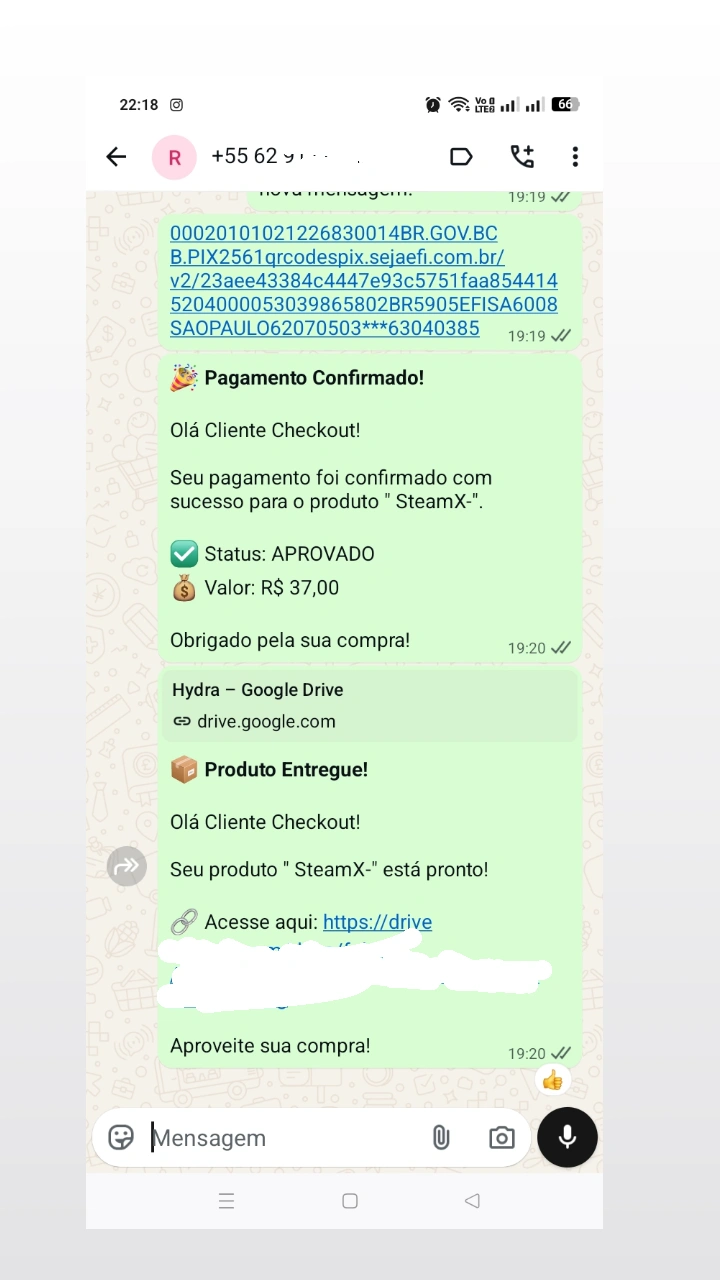Tap the back arrow to leave the chat
Viewport: 720px width, 1280px height.
pos(116,156)
